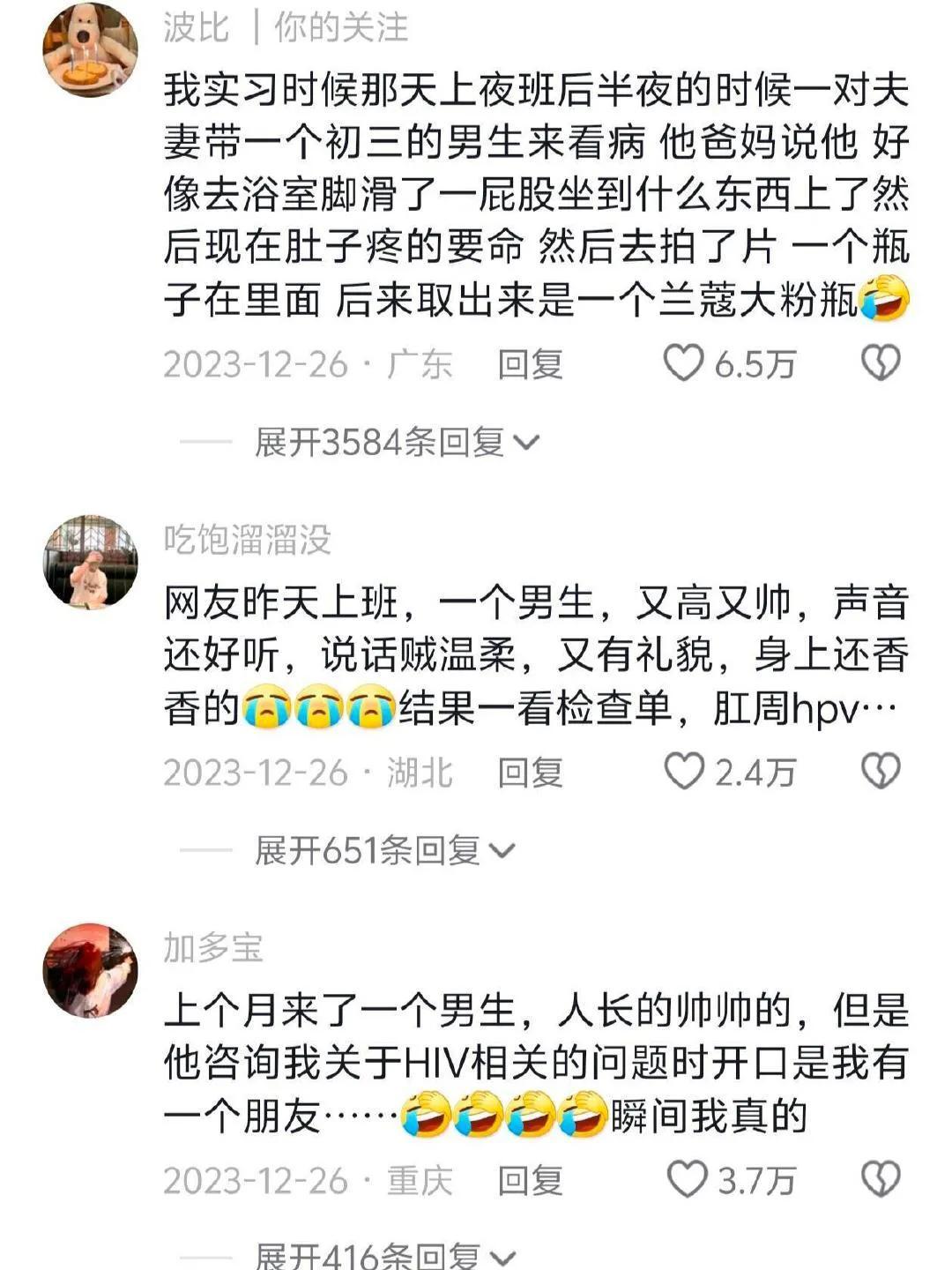Image resolution: width=952 pixels, height=1270 pixels.
Task: Reply to 波比's comment
Action: [x=530, y=364]
